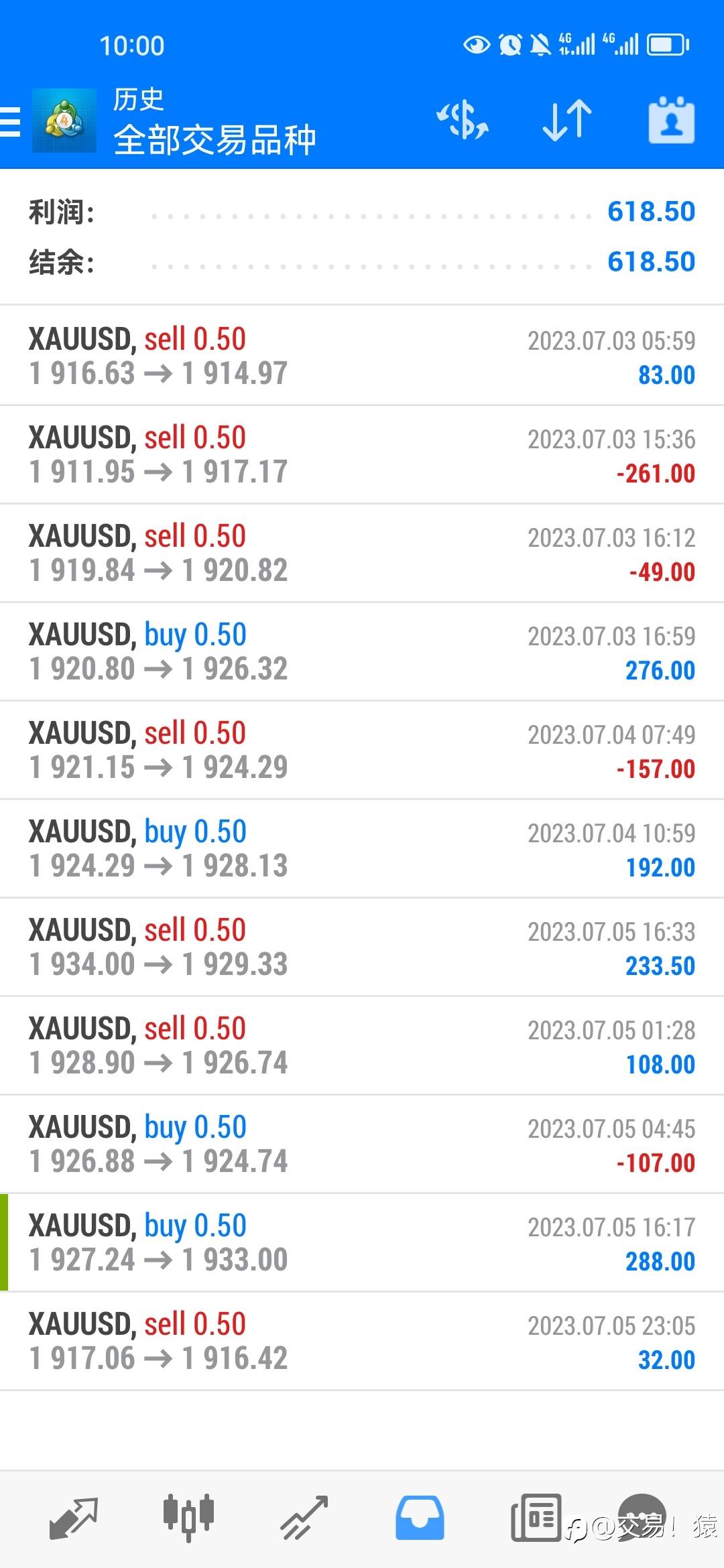
Task: Open the buy trade with profit 276.00
Action: (362, 651)
